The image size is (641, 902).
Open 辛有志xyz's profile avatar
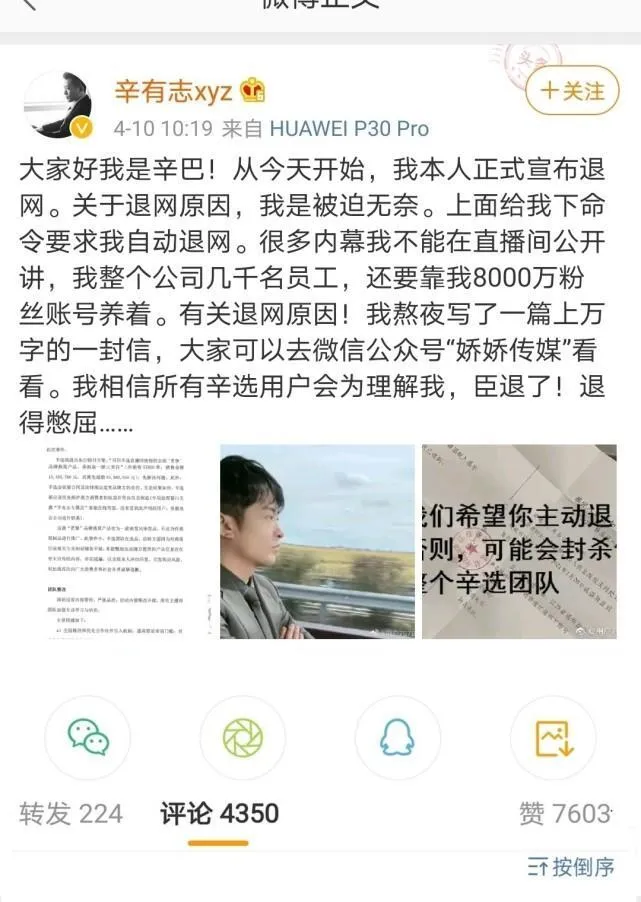tap(58, 106)
